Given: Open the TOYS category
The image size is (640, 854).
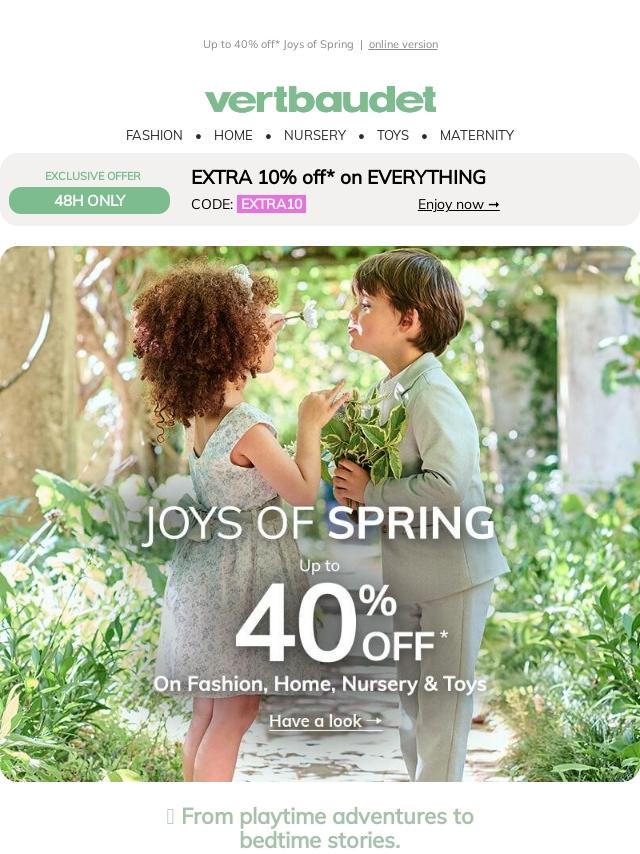Looking at the screenshot, I should tap(393, 135).
